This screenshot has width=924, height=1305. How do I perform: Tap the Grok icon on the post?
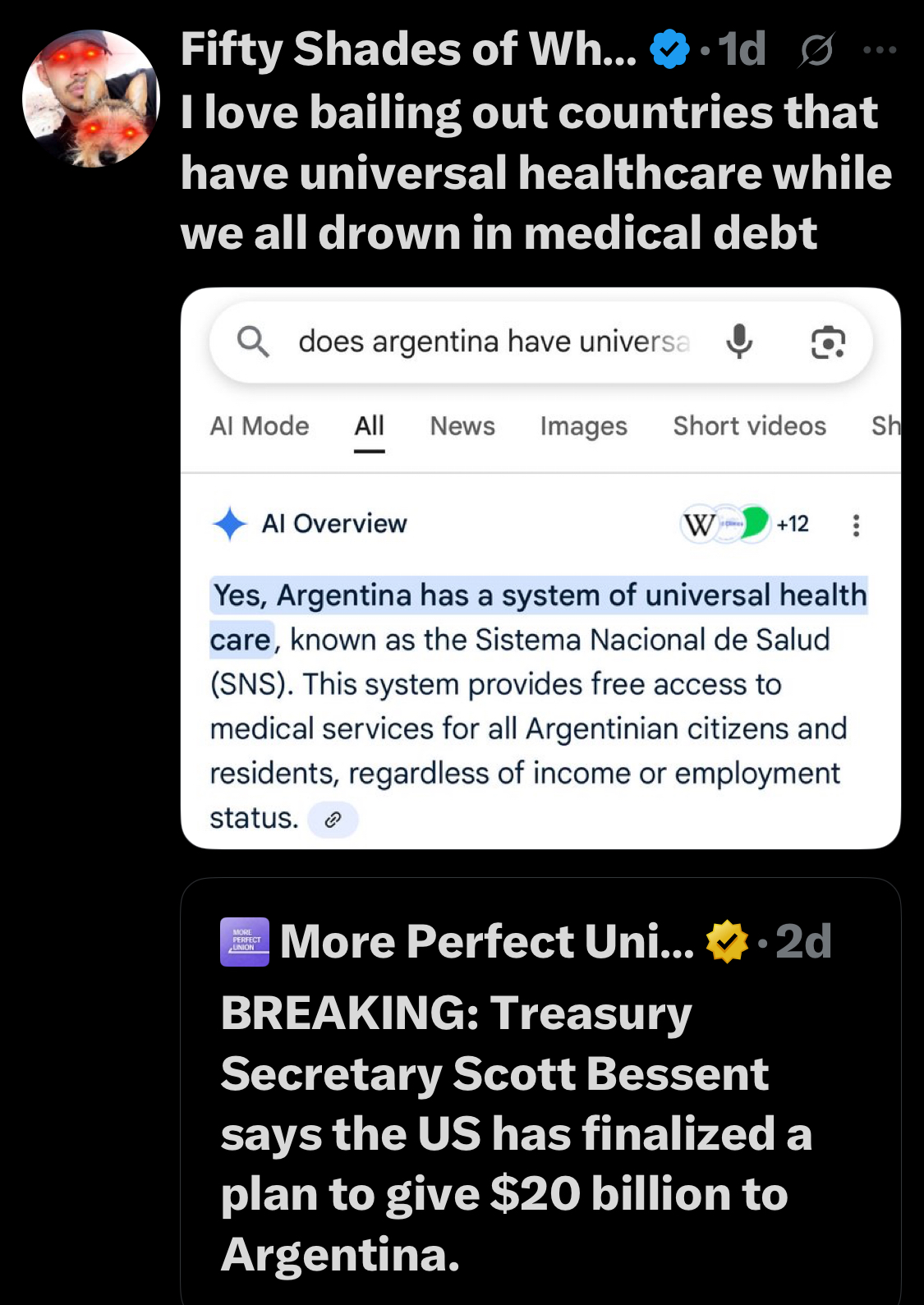(x=816, y=50)
